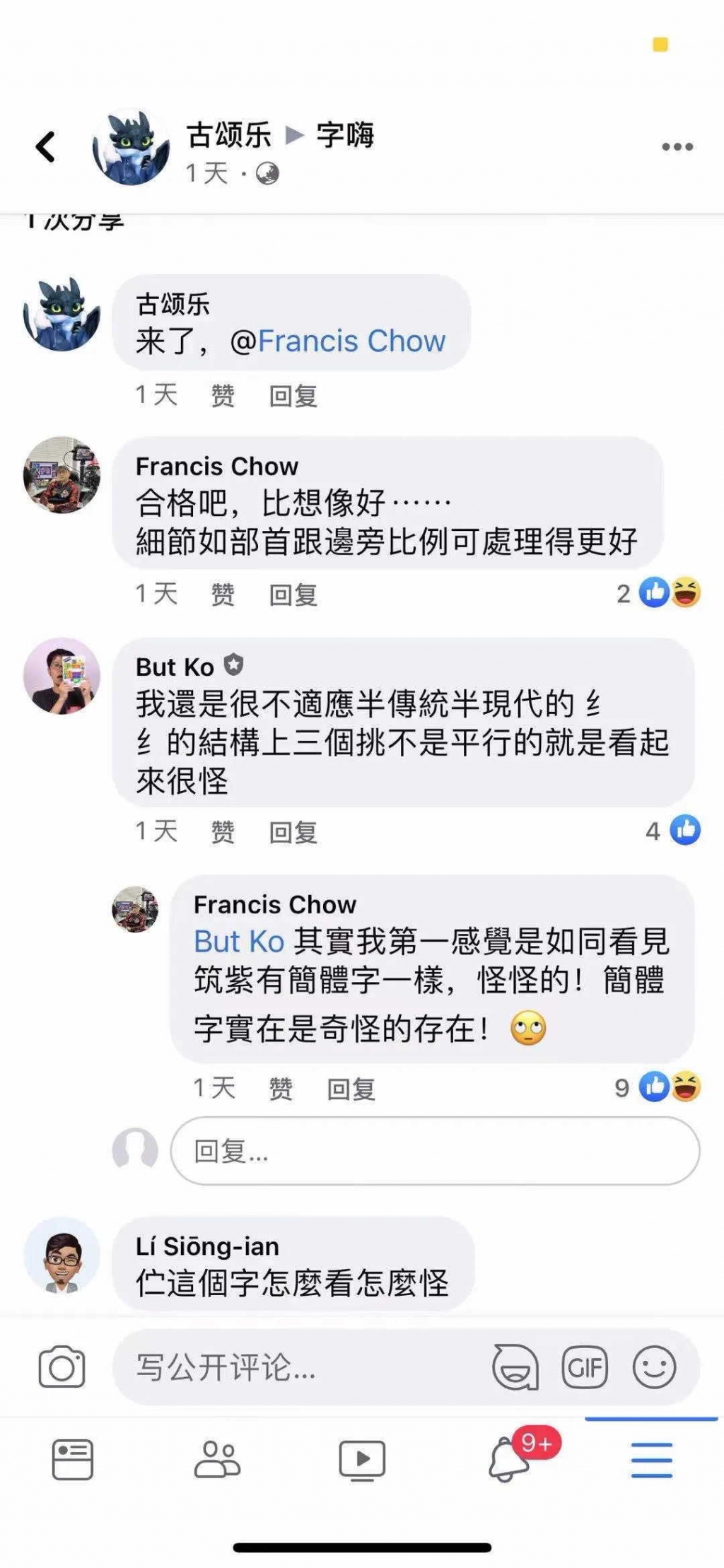The height and width of the screenshot is (1568, 724).
Task: Like Francis Chow's comment about 合格吧
Action: [x=223, y=594]
